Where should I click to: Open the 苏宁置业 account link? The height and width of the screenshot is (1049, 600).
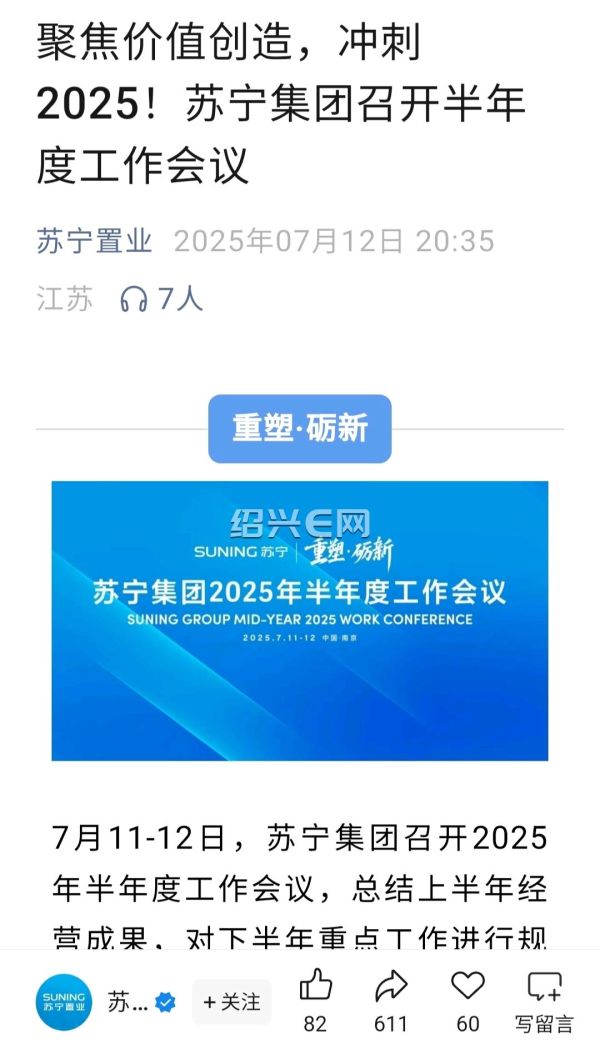coord(94,241)
